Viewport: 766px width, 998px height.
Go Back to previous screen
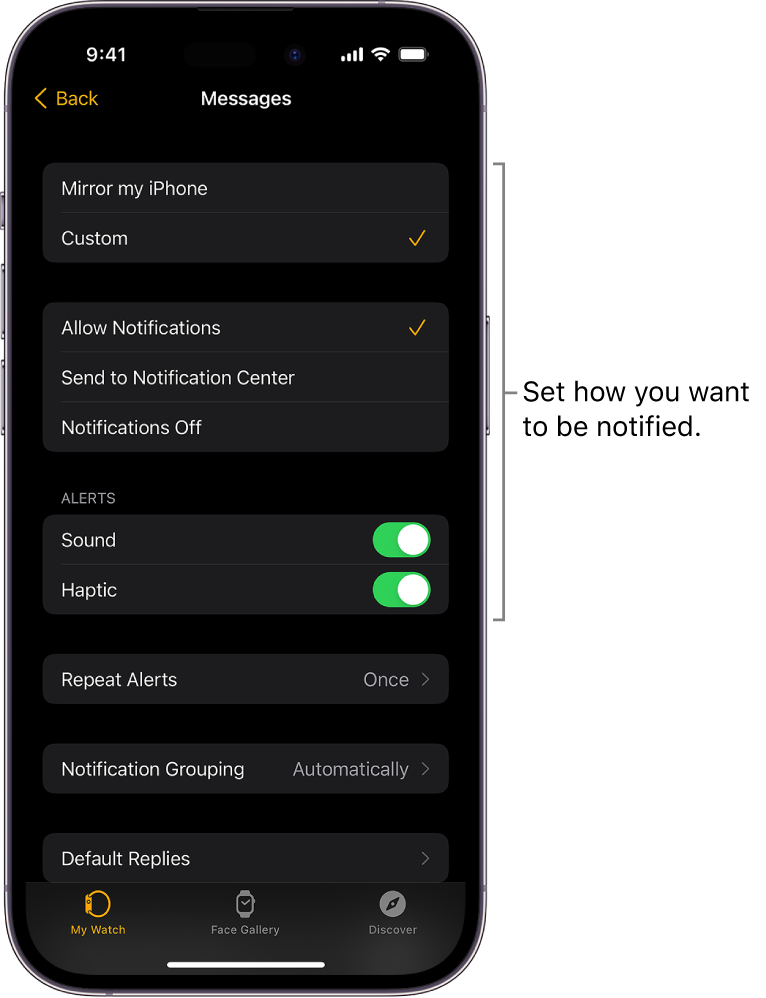pyautogui.click(x=65, y=98)
